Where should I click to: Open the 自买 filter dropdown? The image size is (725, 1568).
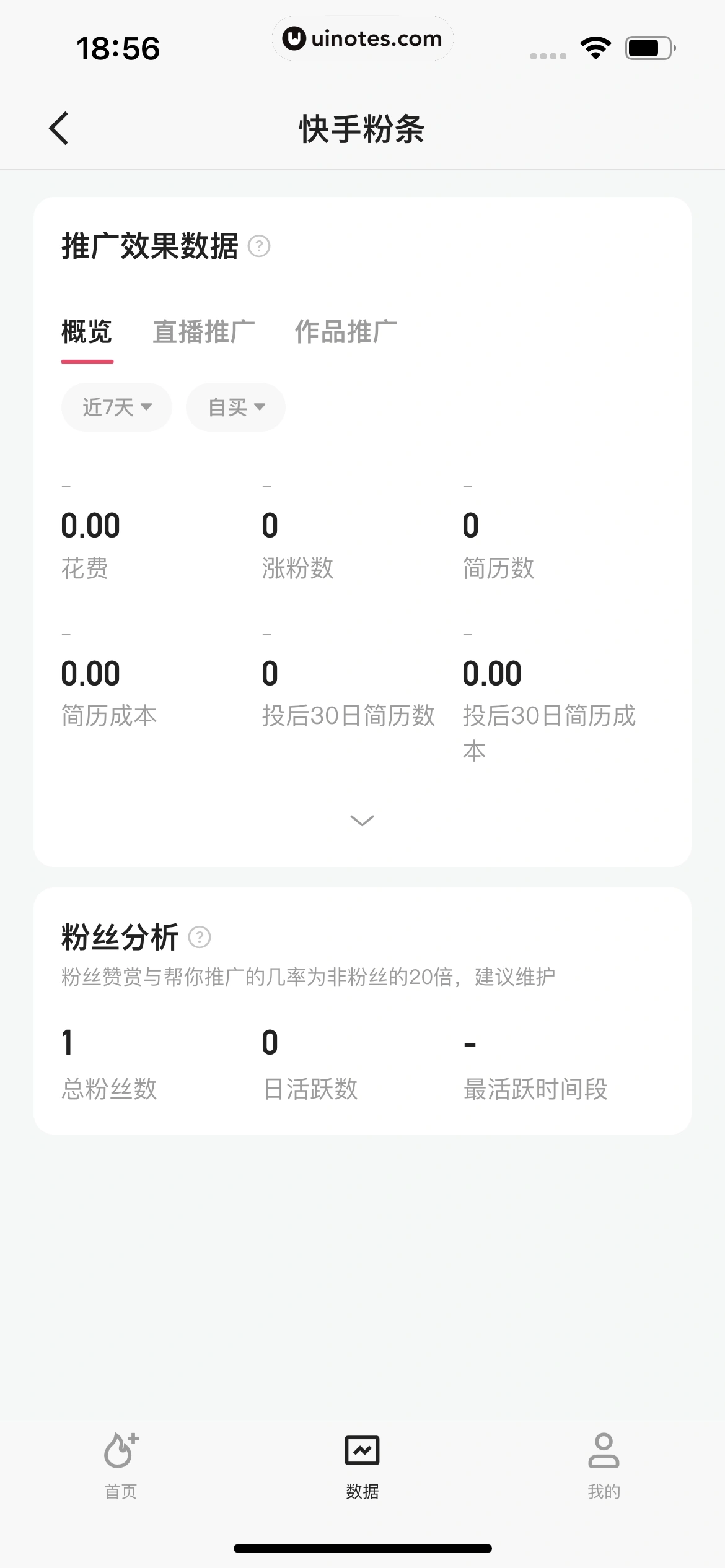pyautogui.click(x=235, y=407)
